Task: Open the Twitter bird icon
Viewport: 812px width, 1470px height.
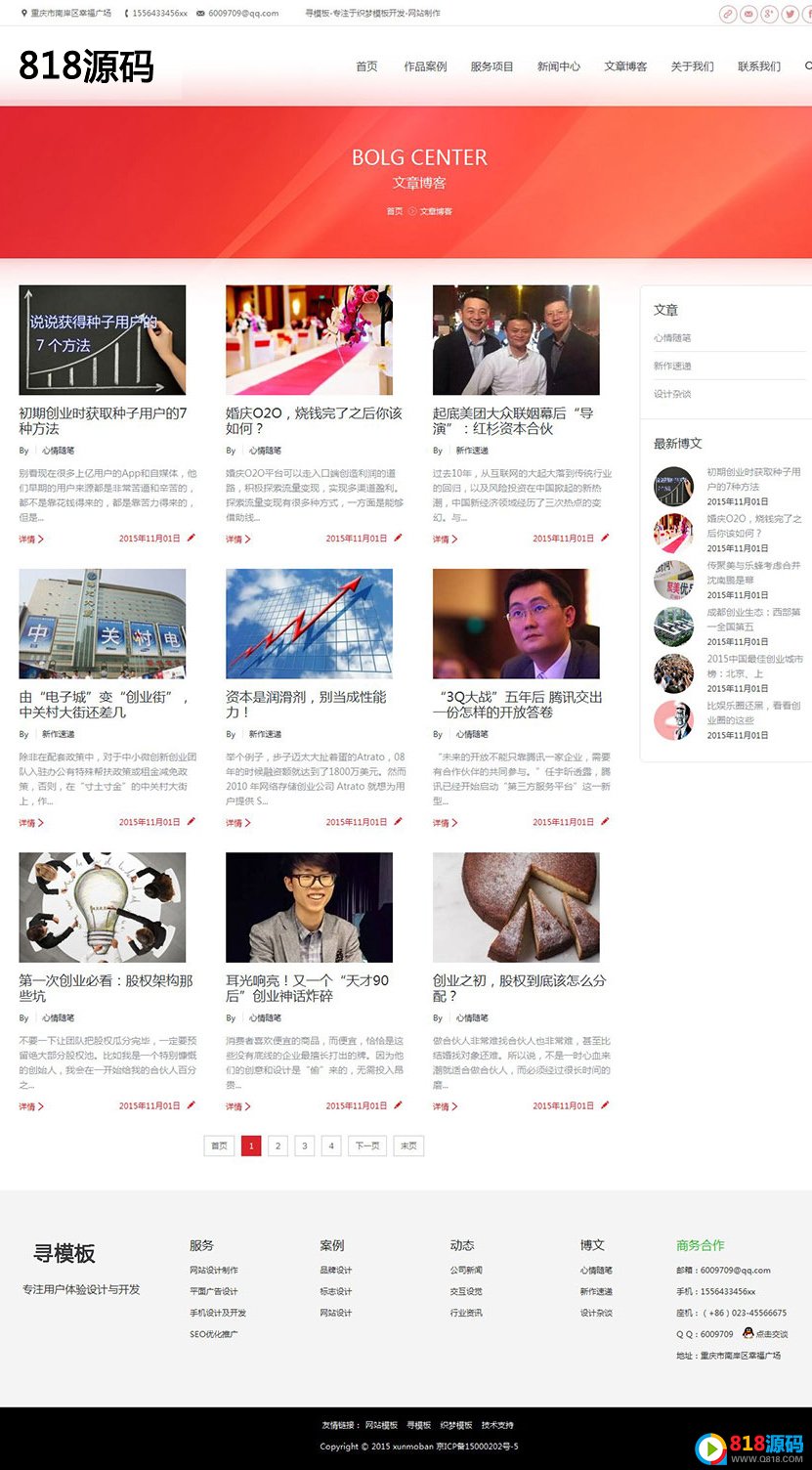Action: [x=790, y=14]
